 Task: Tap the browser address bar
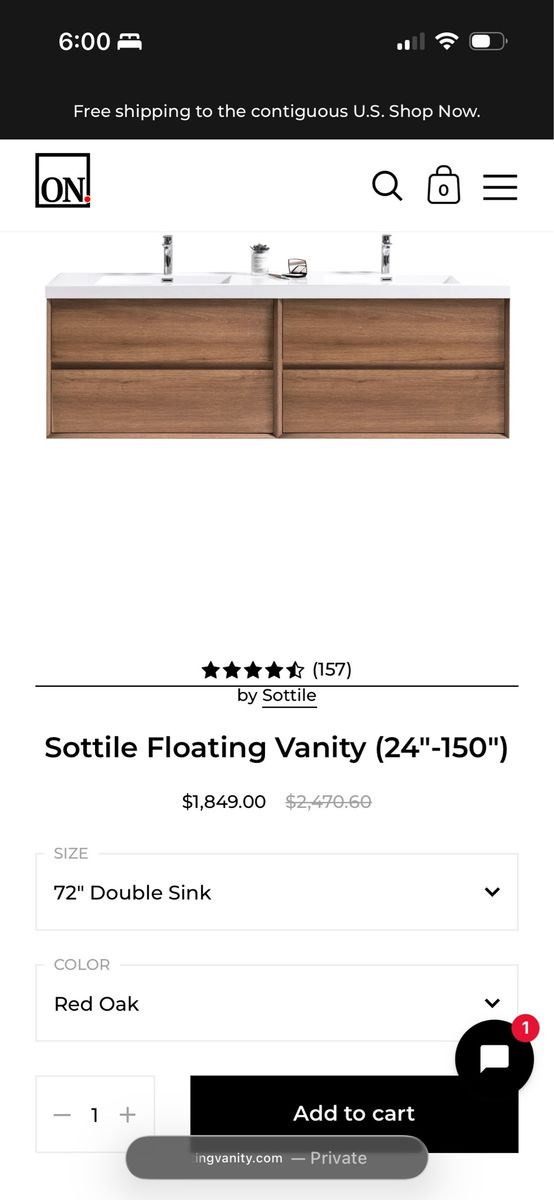277,1158
